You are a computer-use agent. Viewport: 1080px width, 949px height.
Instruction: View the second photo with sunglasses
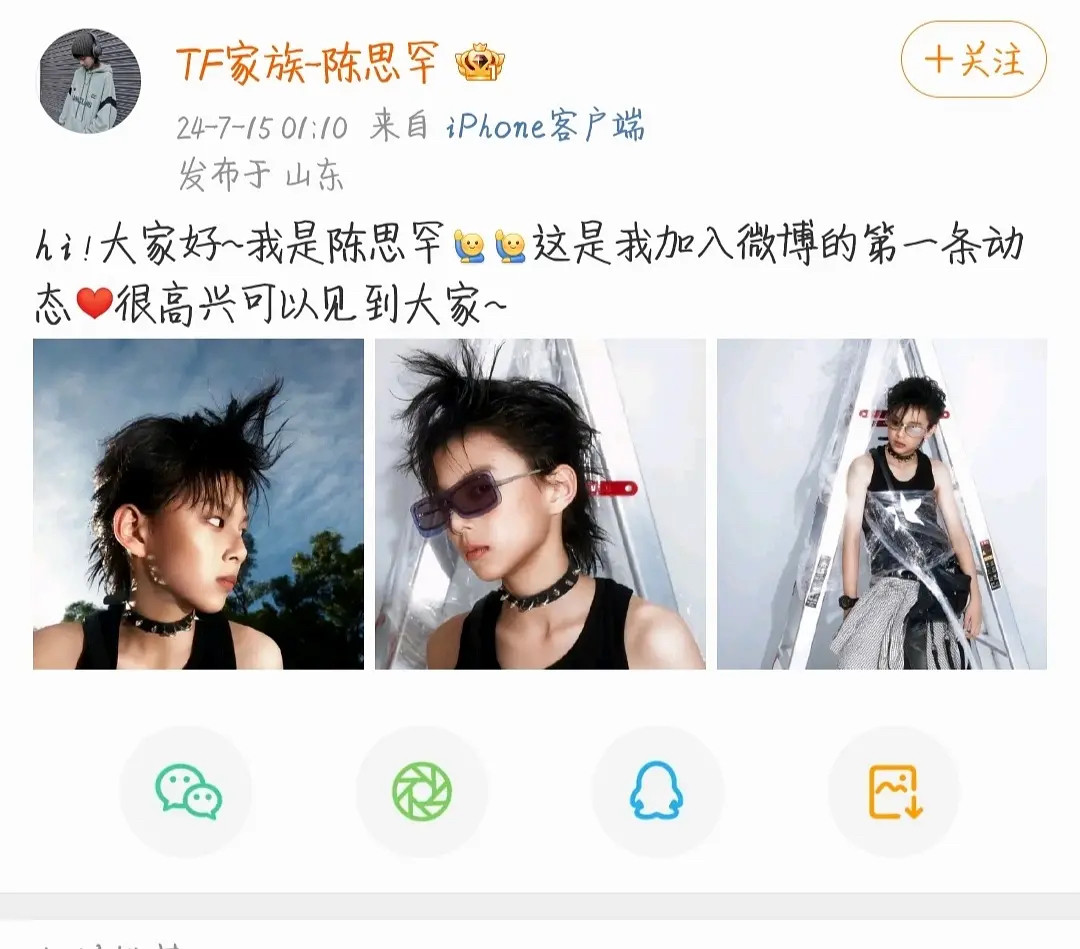540,504
